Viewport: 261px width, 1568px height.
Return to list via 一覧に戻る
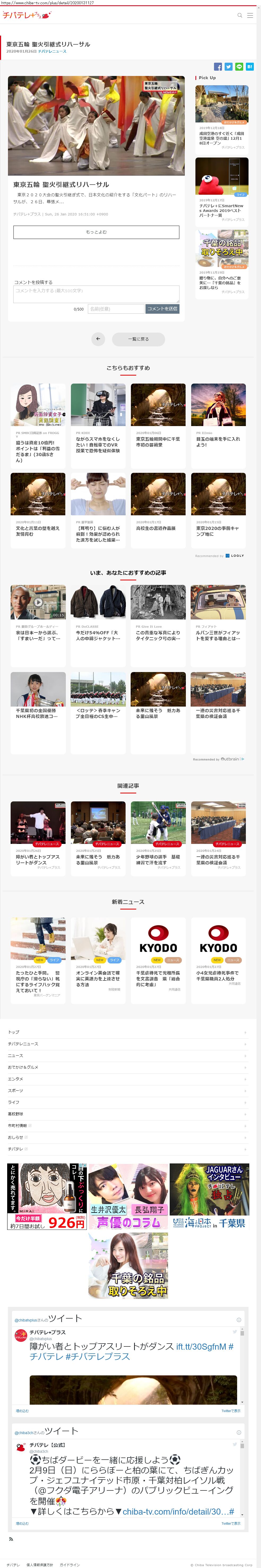click(x=138, y=339)
